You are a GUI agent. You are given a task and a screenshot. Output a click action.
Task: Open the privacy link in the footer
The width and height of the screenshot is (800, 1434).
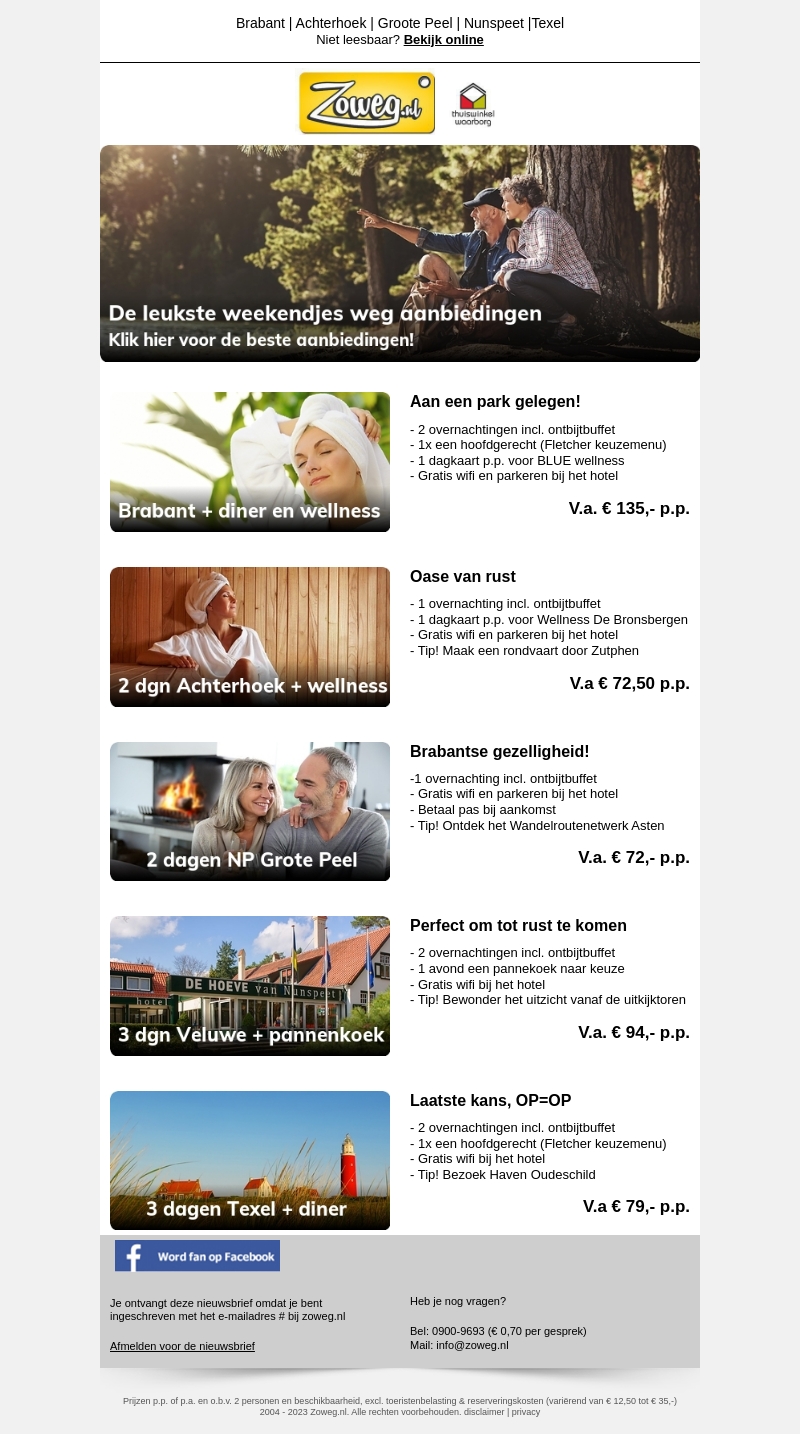[526, 1412]
